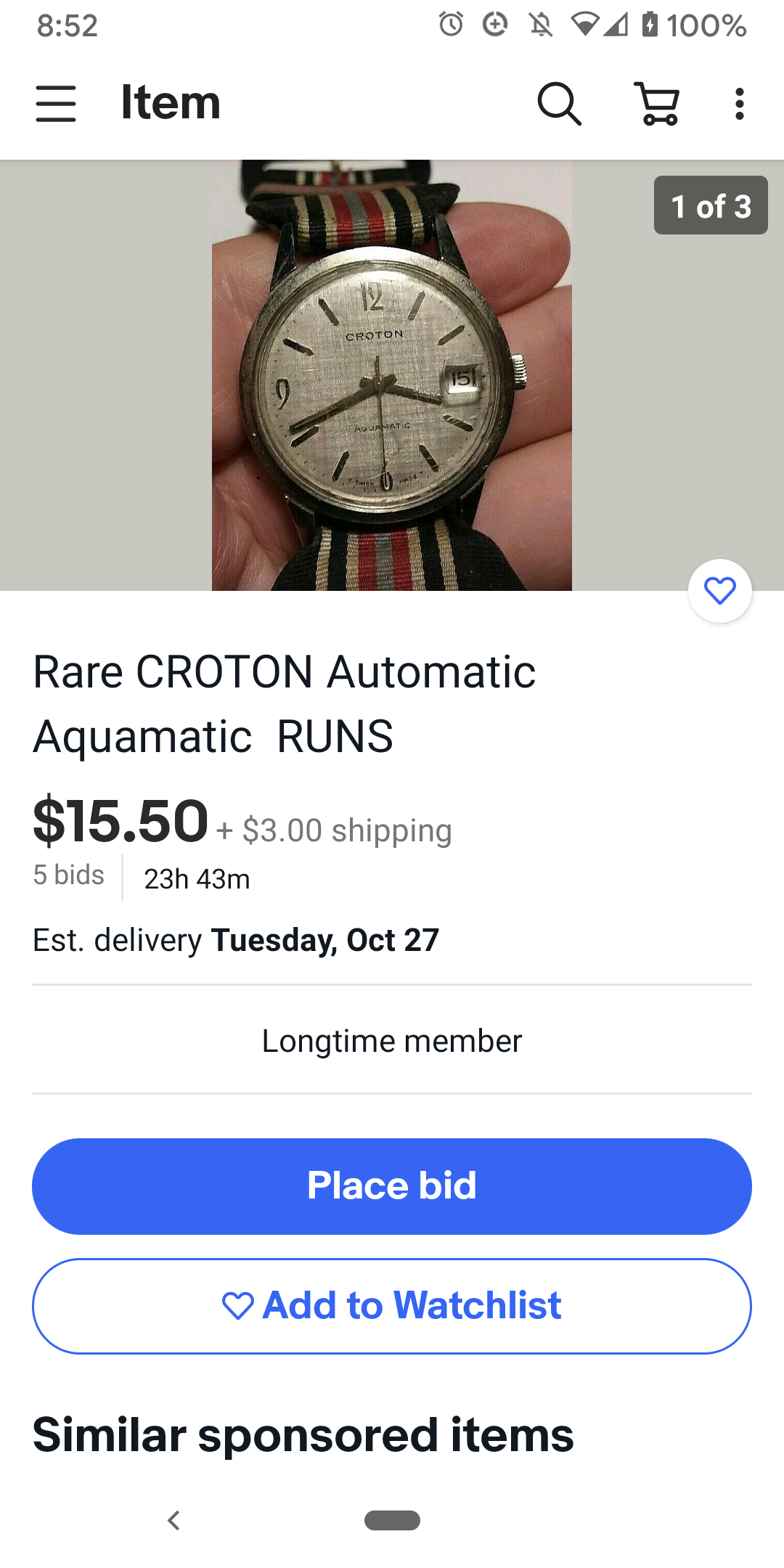Image resolution: width=784 pixels, height=1568 pixels.
Task: Open the Croton watch photo gallery
Action: click(392, 375)
